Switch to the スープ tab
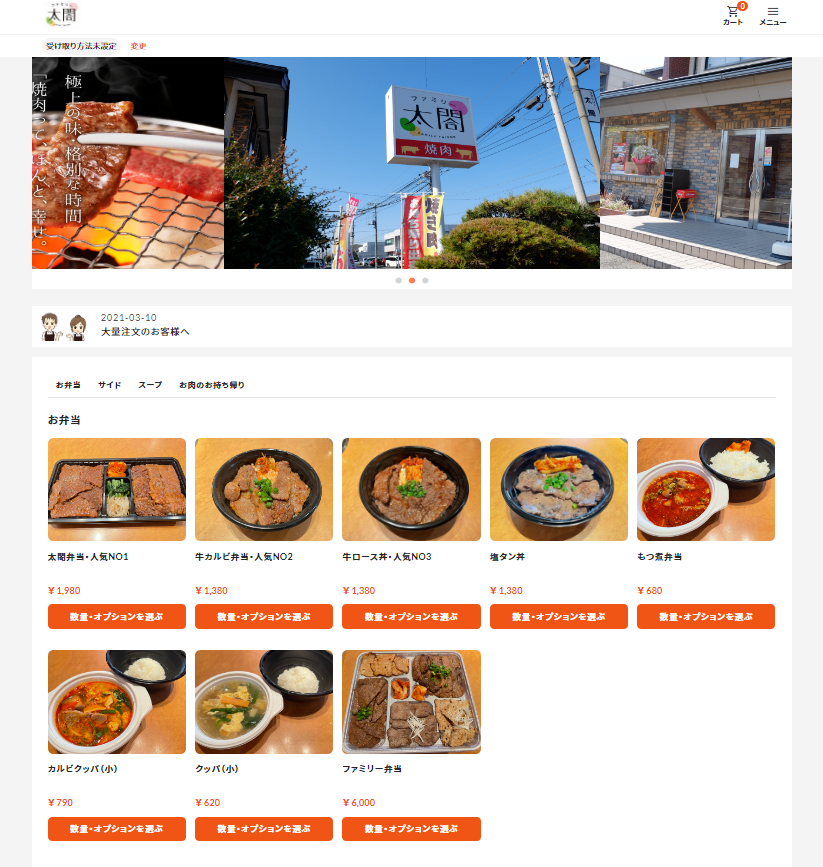The height and width of the screenshot is (867, 823). pos(150,385)
